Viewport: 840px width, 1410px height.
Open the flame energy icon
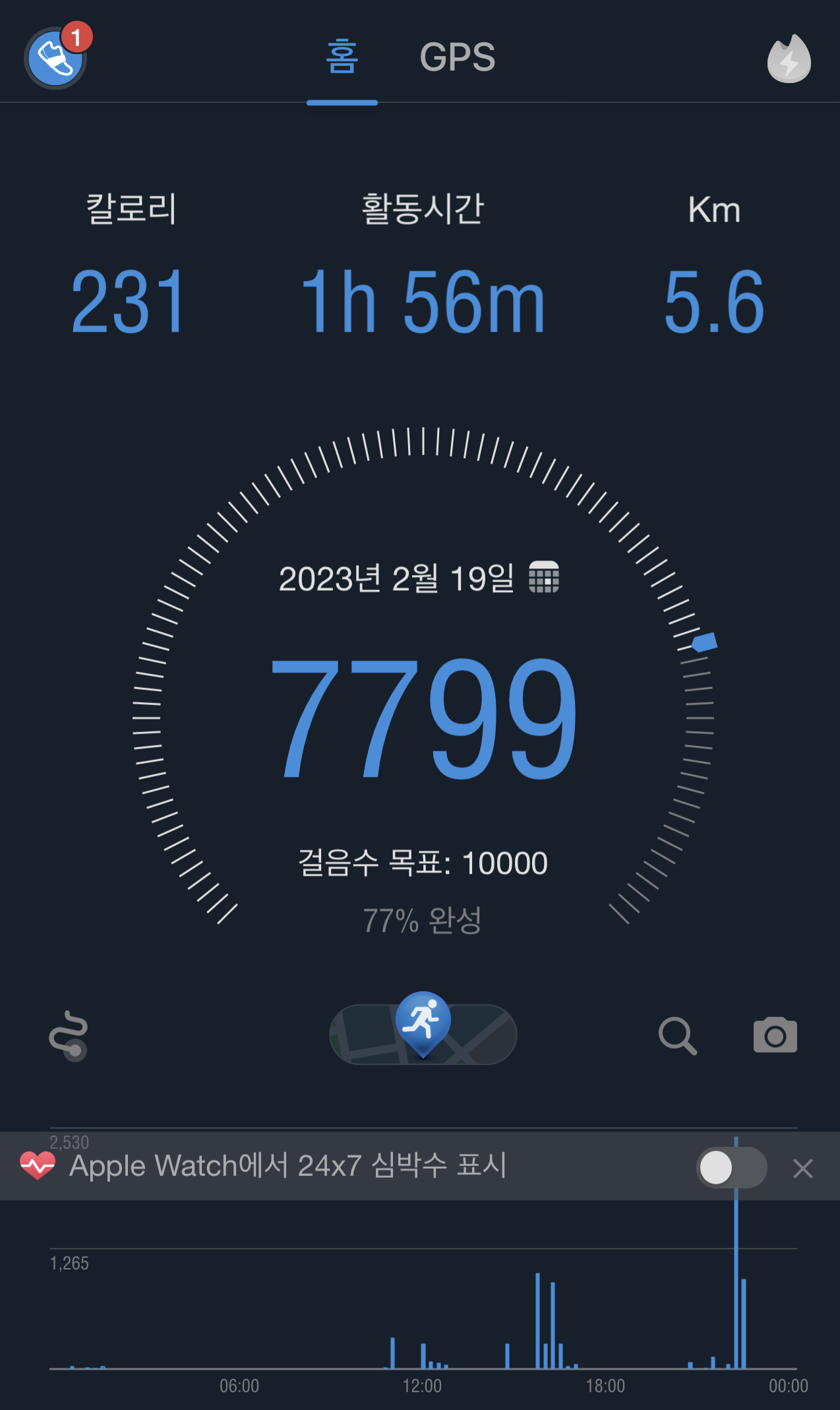point(789,59)
